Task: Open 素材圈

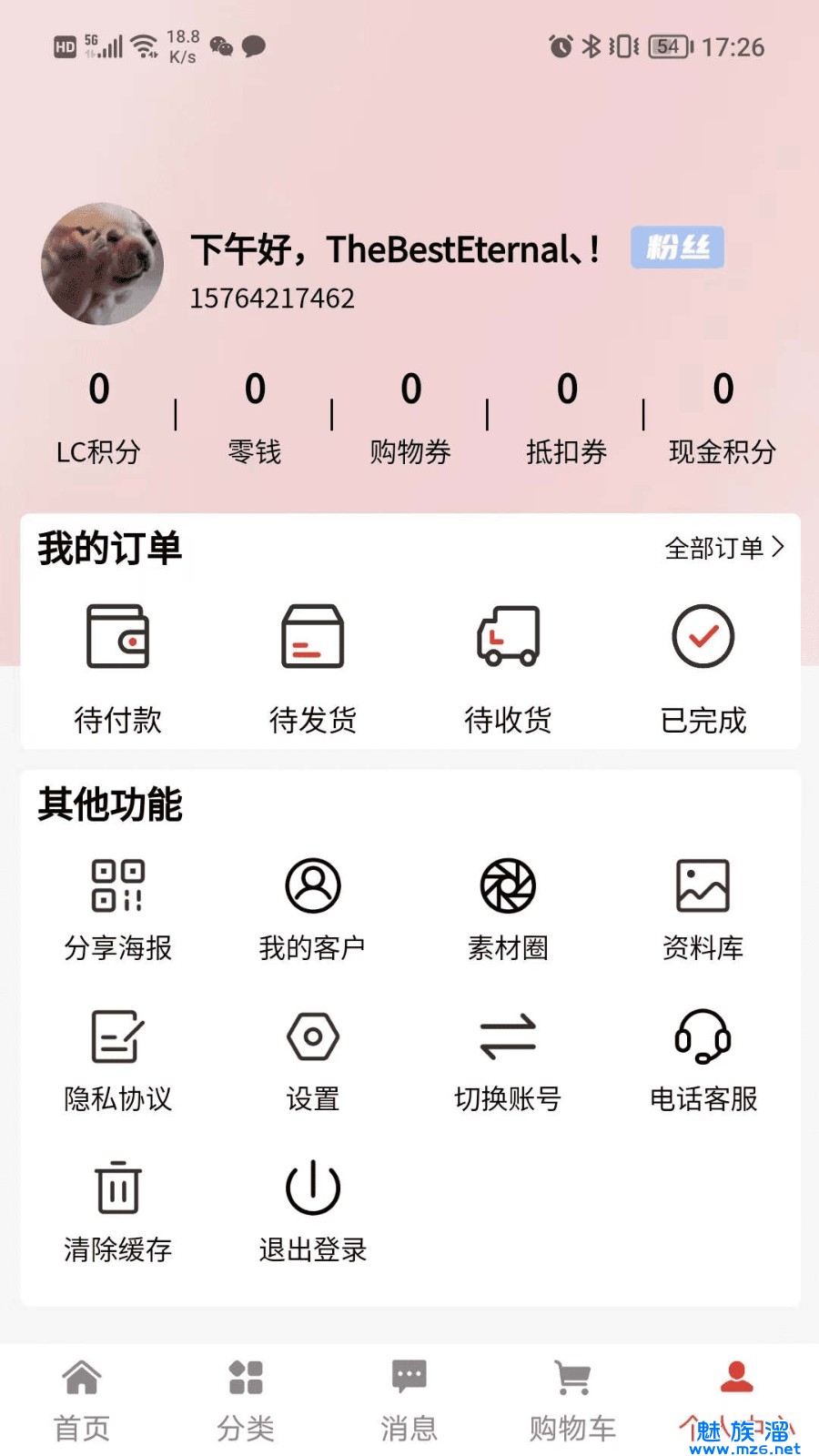Action: [508, 909]
